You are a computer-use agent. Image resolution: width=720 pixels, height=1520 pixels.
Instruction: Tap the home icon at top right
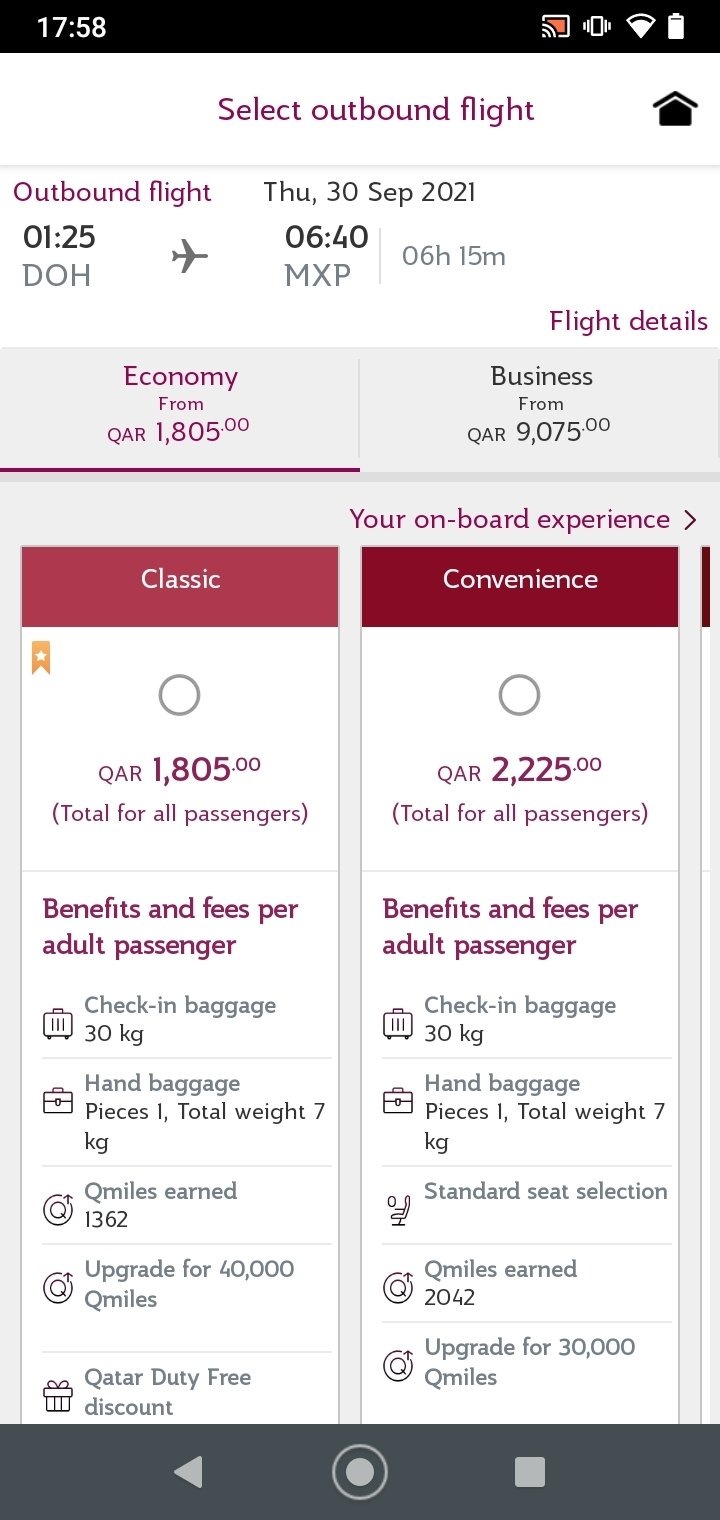pyautogui.click(x=675, y=110)
